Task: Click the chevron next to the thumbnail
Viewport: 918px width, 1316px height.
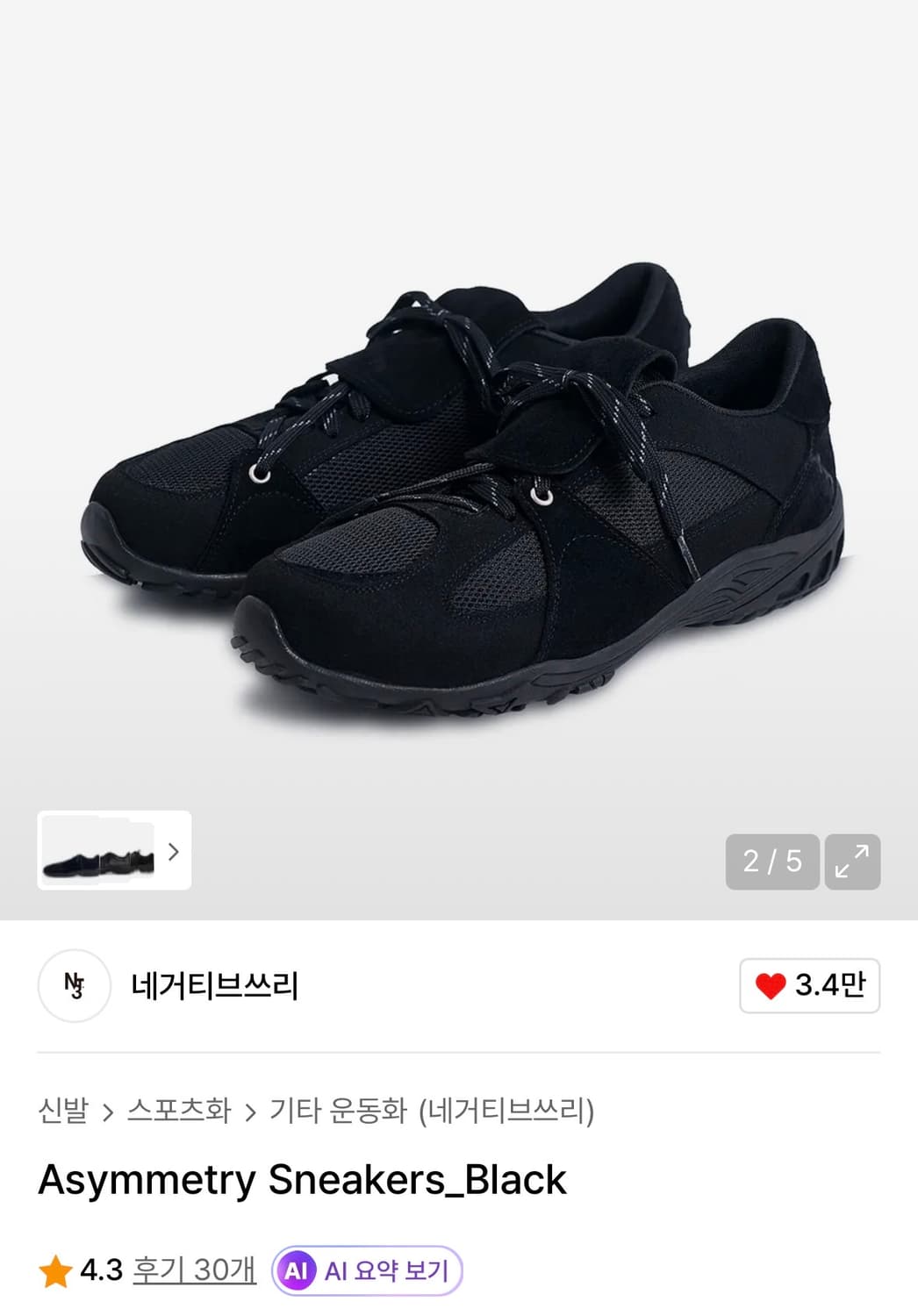Action: click(x=175, y=852)
